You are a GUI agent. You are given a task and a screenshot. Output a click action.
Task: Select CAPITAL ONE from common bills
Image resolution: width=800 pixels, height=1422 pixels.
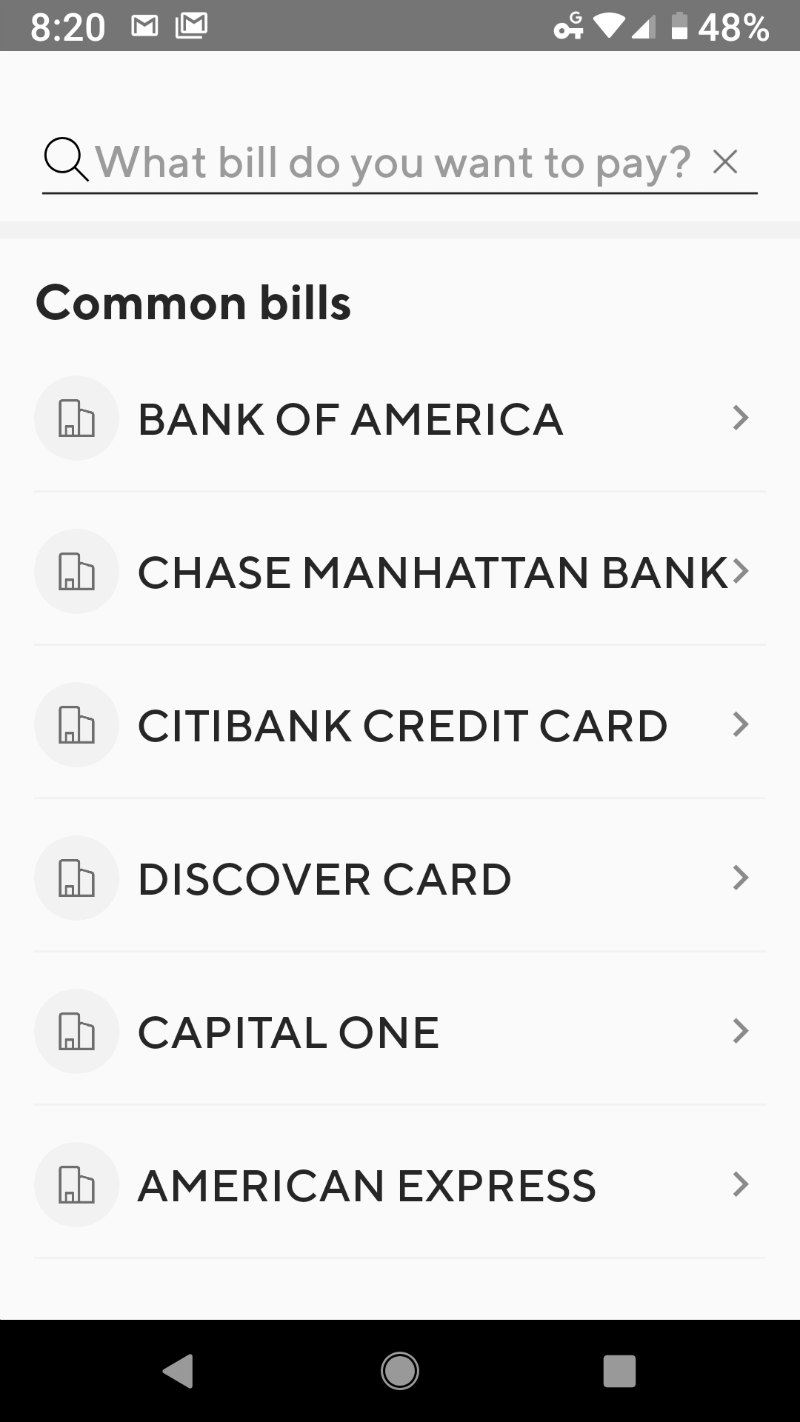pos(400,1031)
